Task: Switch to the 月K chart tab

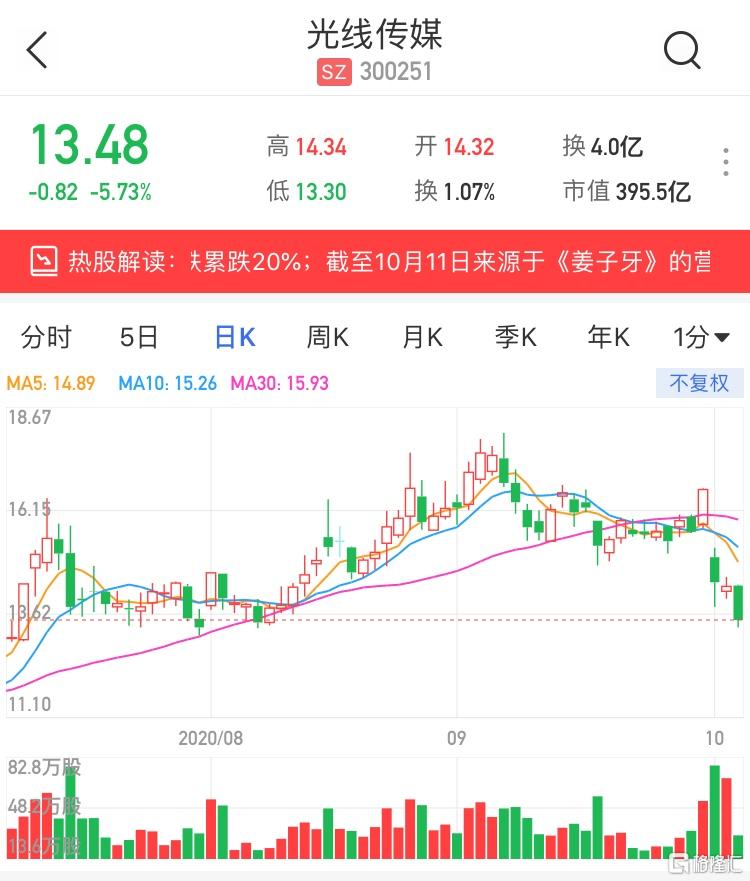Action: click(422, 338)
